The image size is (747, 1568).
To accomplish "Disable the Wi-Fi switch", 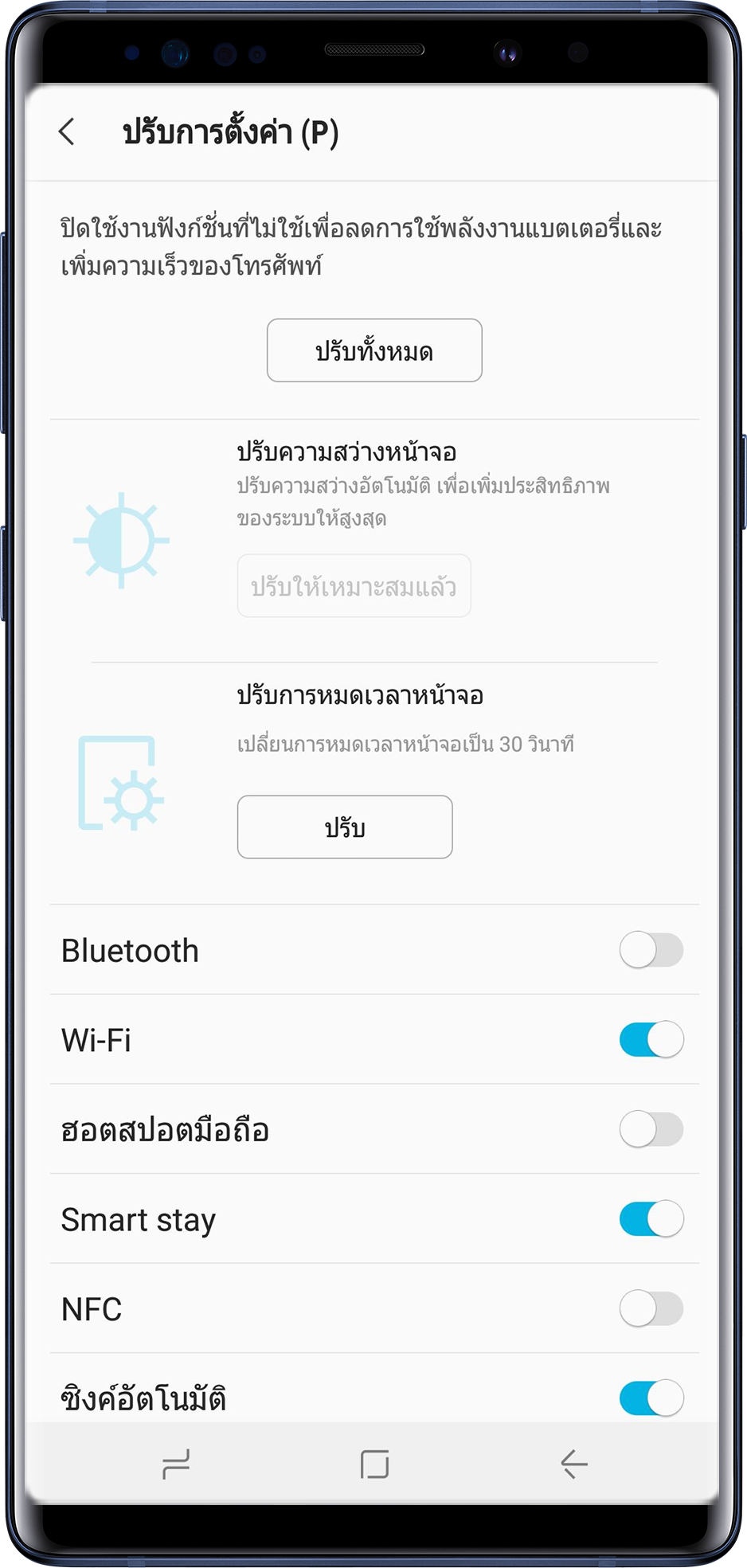I will click(x=651, y=1039).
